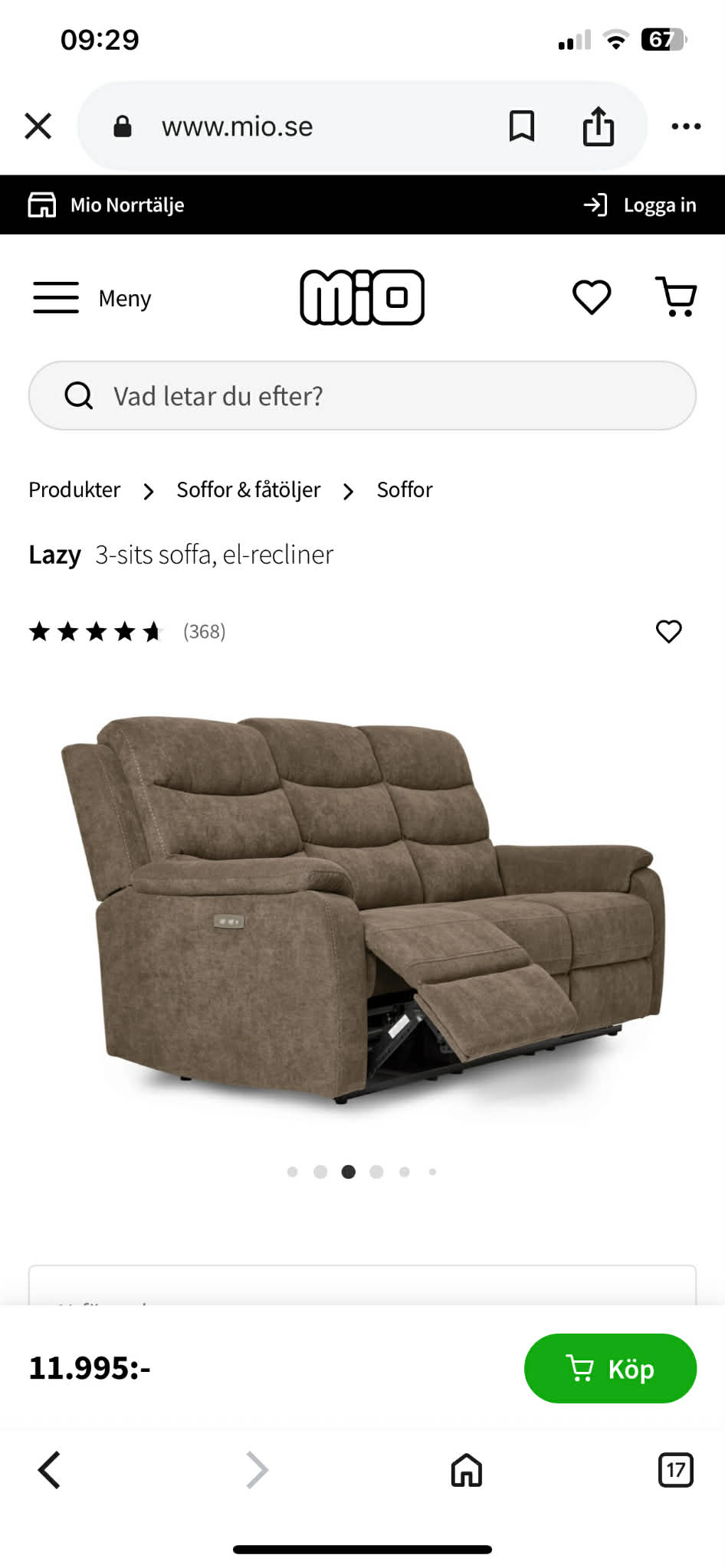Add Lazy sofa to favorites
The height and width of the screenshot is (1568, 725).
[669, 631]
